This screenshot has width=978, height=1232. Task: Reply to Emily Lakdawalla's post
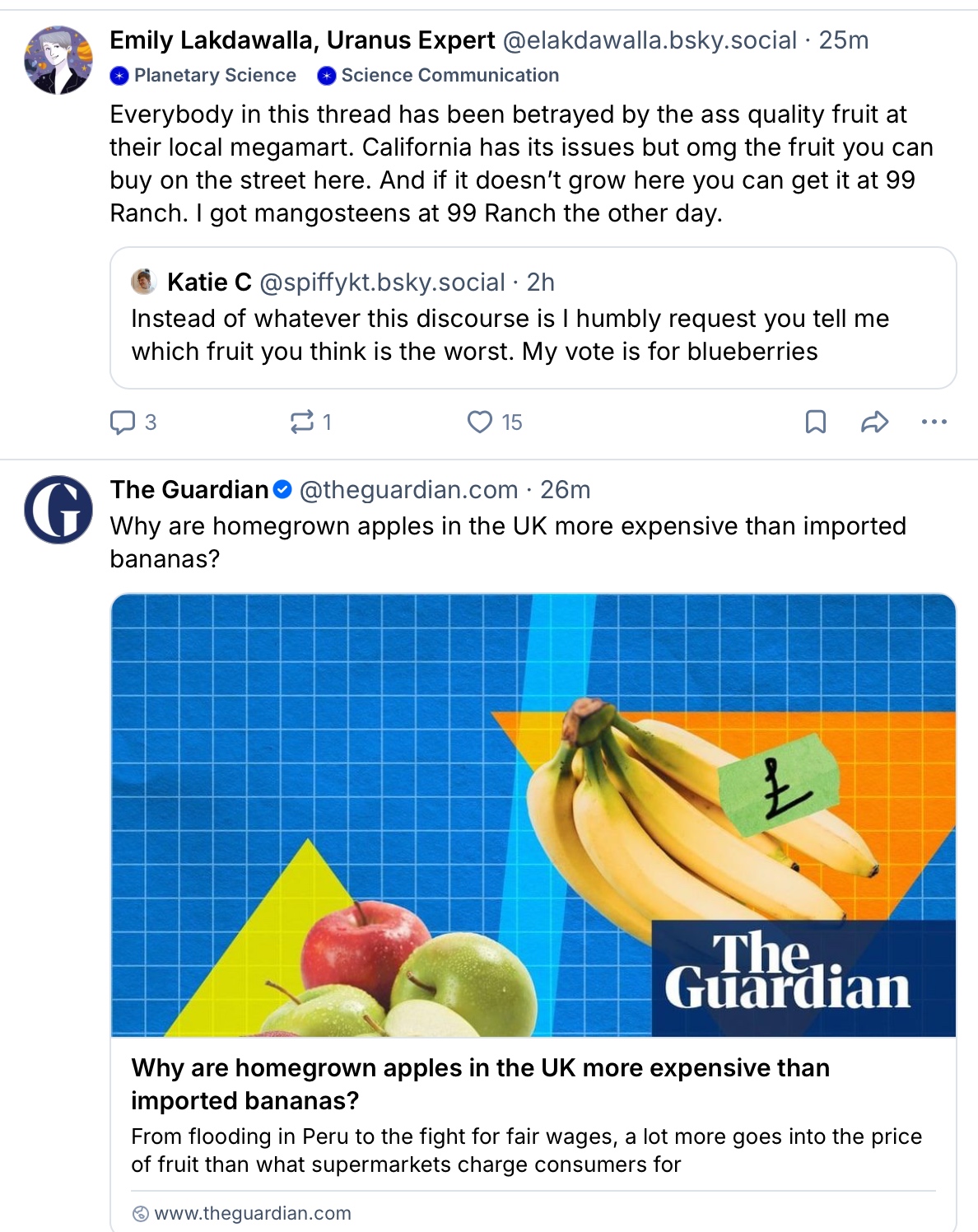click(x=123, y=422)
